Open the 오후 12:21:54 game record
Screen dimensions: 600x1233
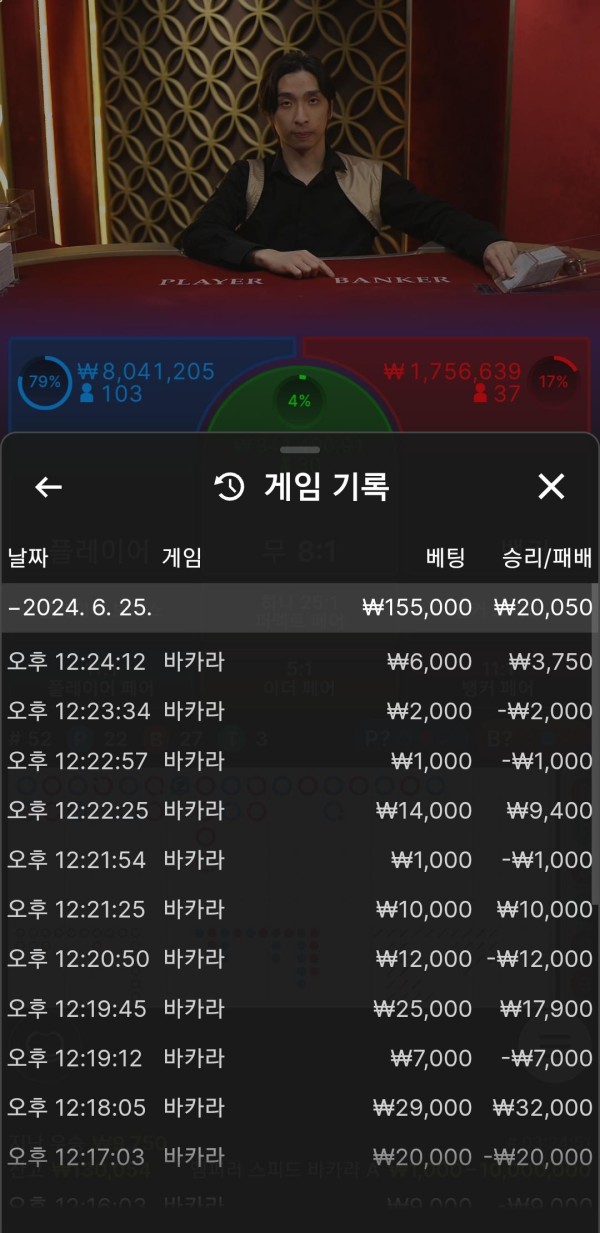point(299,860)
